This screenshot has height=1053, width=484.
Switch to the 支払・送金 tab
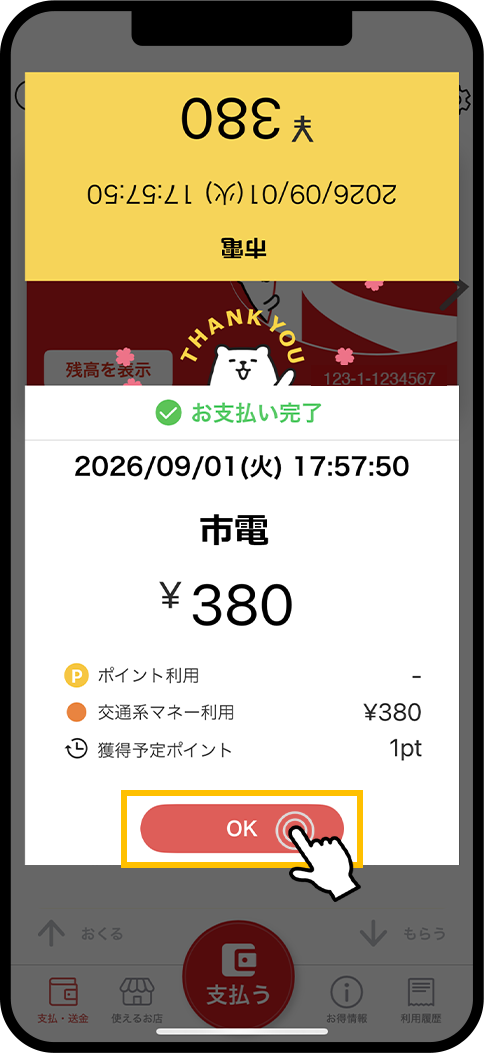click(x=62, y=1000)
